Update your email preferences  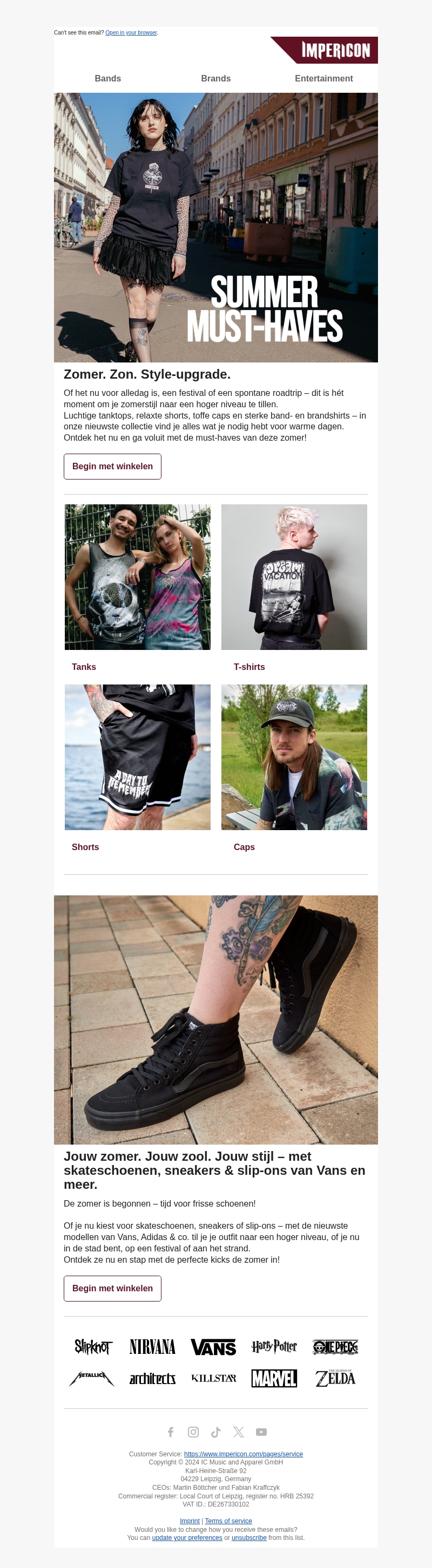(x=187, y=1538)
